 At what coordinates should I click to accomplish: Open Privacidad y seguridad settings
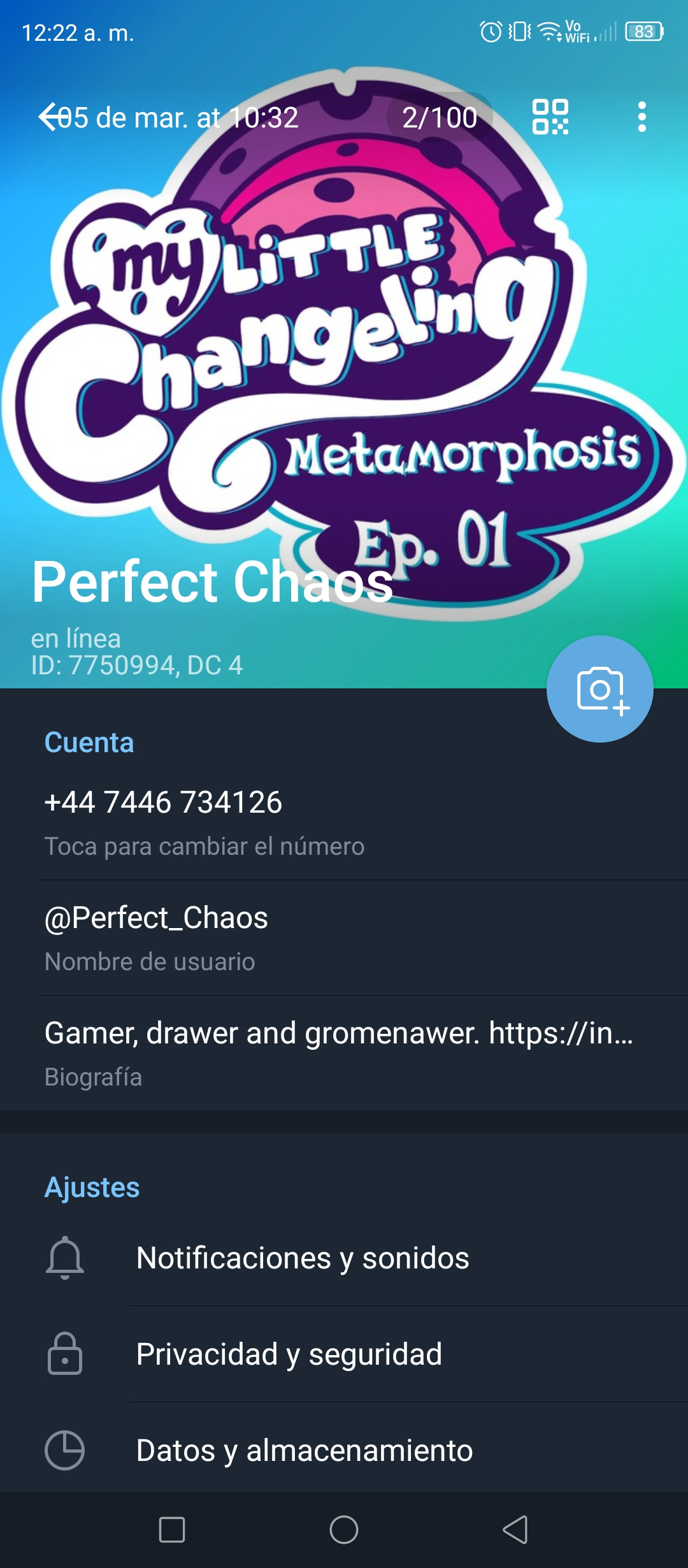point(344,1354)
